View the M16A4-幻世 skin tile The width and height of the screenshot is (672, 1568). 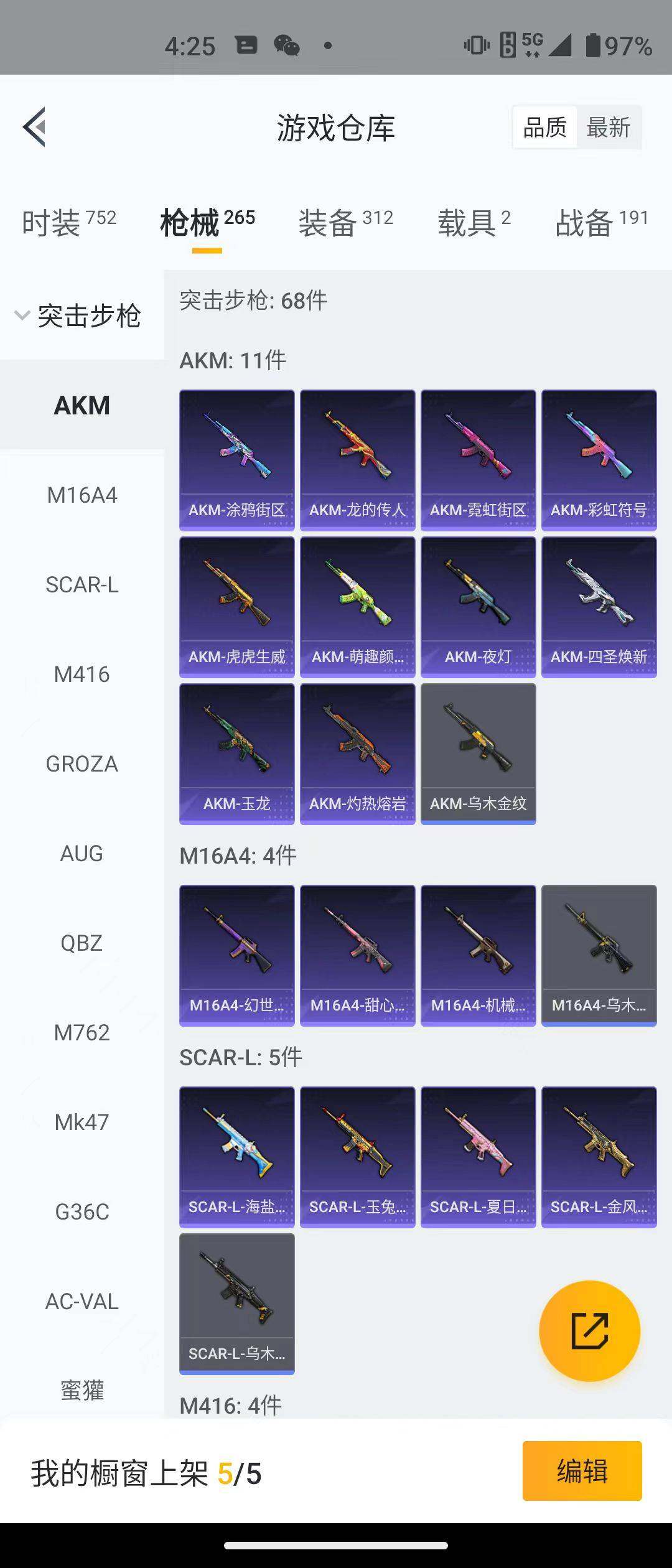(236, 955)
